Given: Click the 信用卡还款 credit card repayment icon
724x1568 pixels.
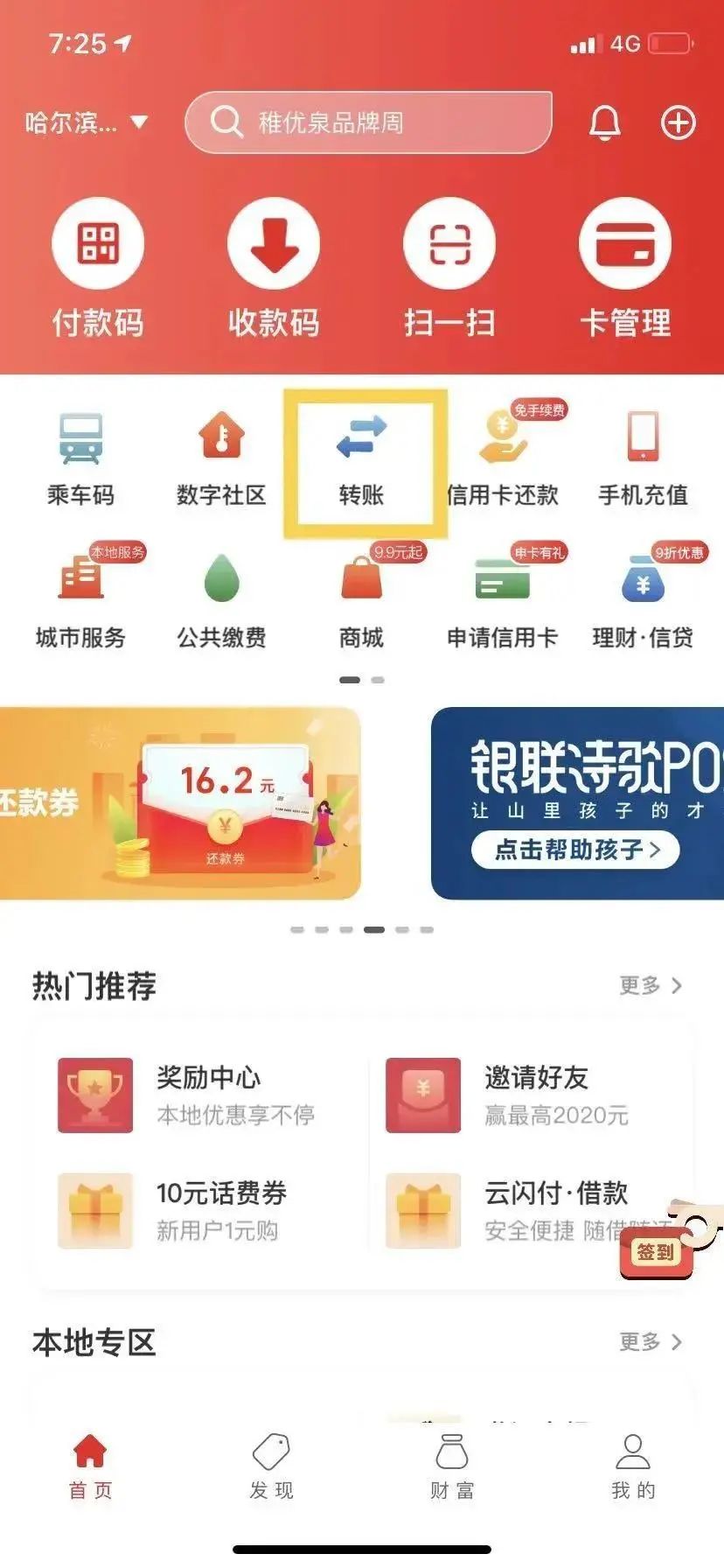Looking at the screenshot, I should [503, 455].
